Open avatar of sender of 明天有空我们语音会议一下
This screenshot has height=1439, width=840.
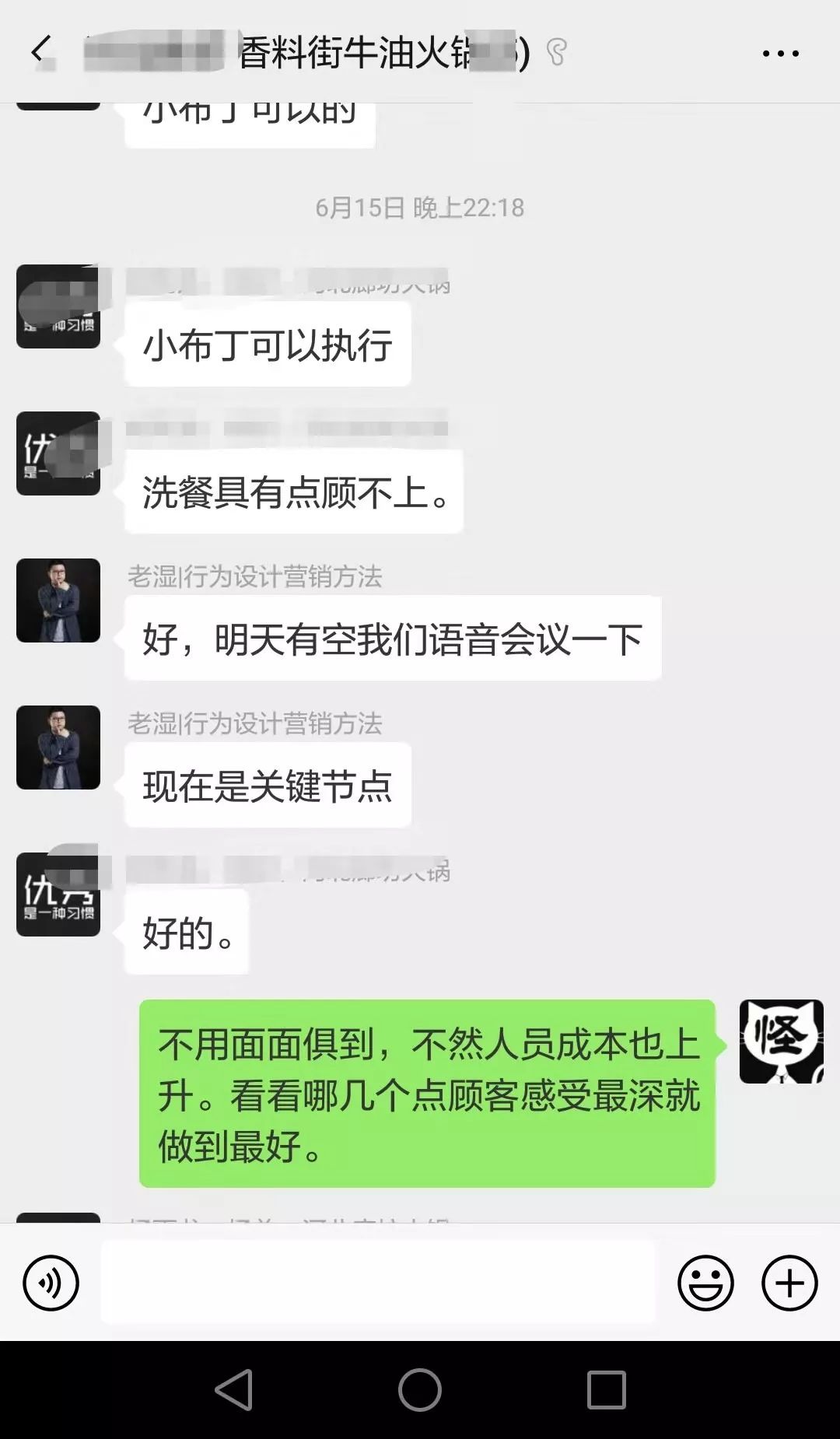[x=58, y=600]
